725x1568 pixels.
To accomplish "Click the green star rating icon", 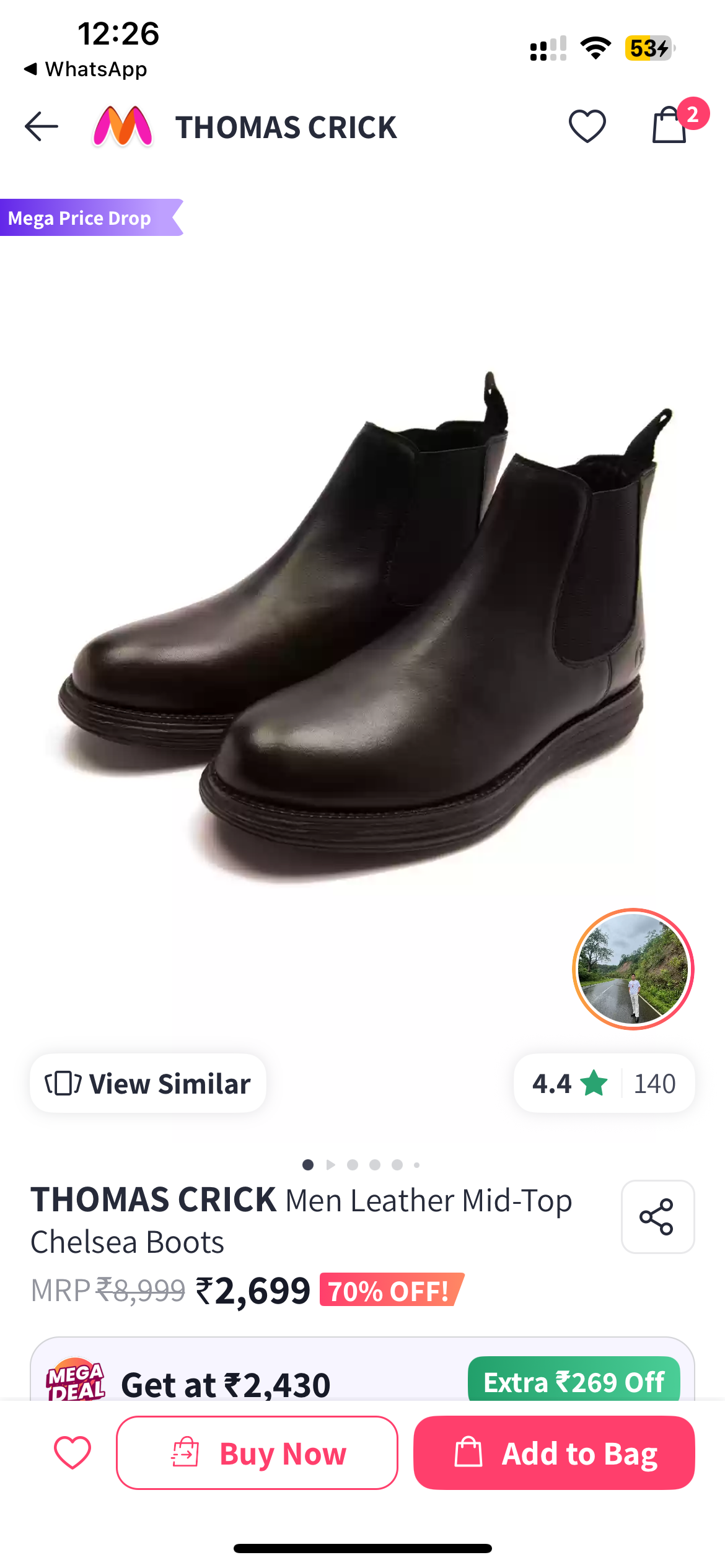I will pyautogui.click(x=591, y=1082).
